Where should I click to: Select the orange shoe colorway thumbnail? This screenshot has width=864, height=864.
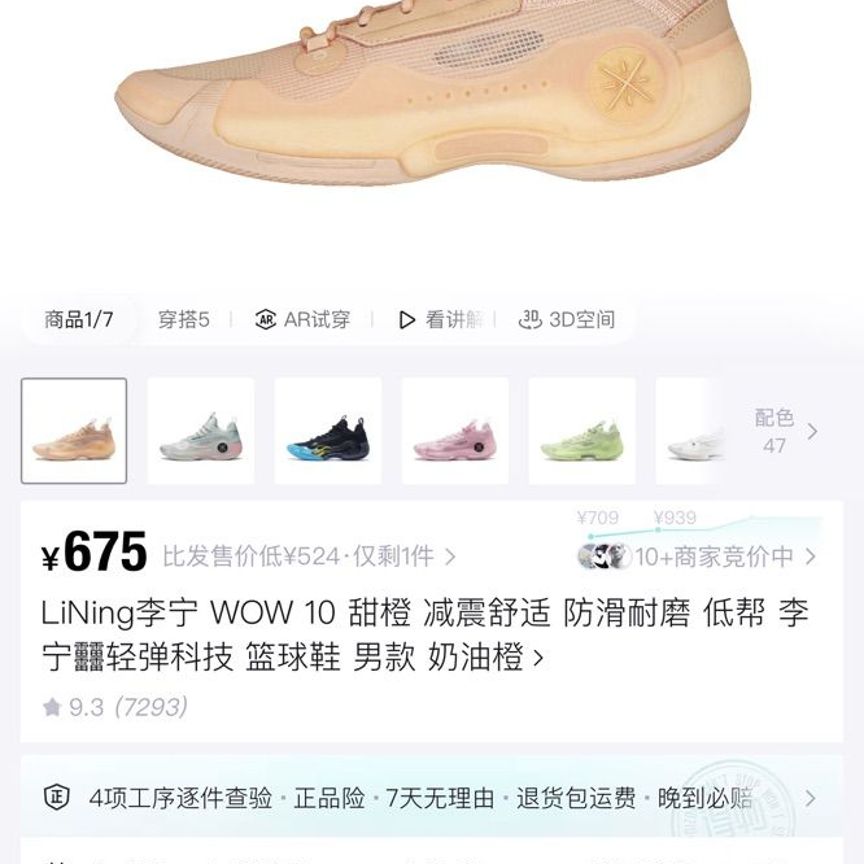(74, 431)
